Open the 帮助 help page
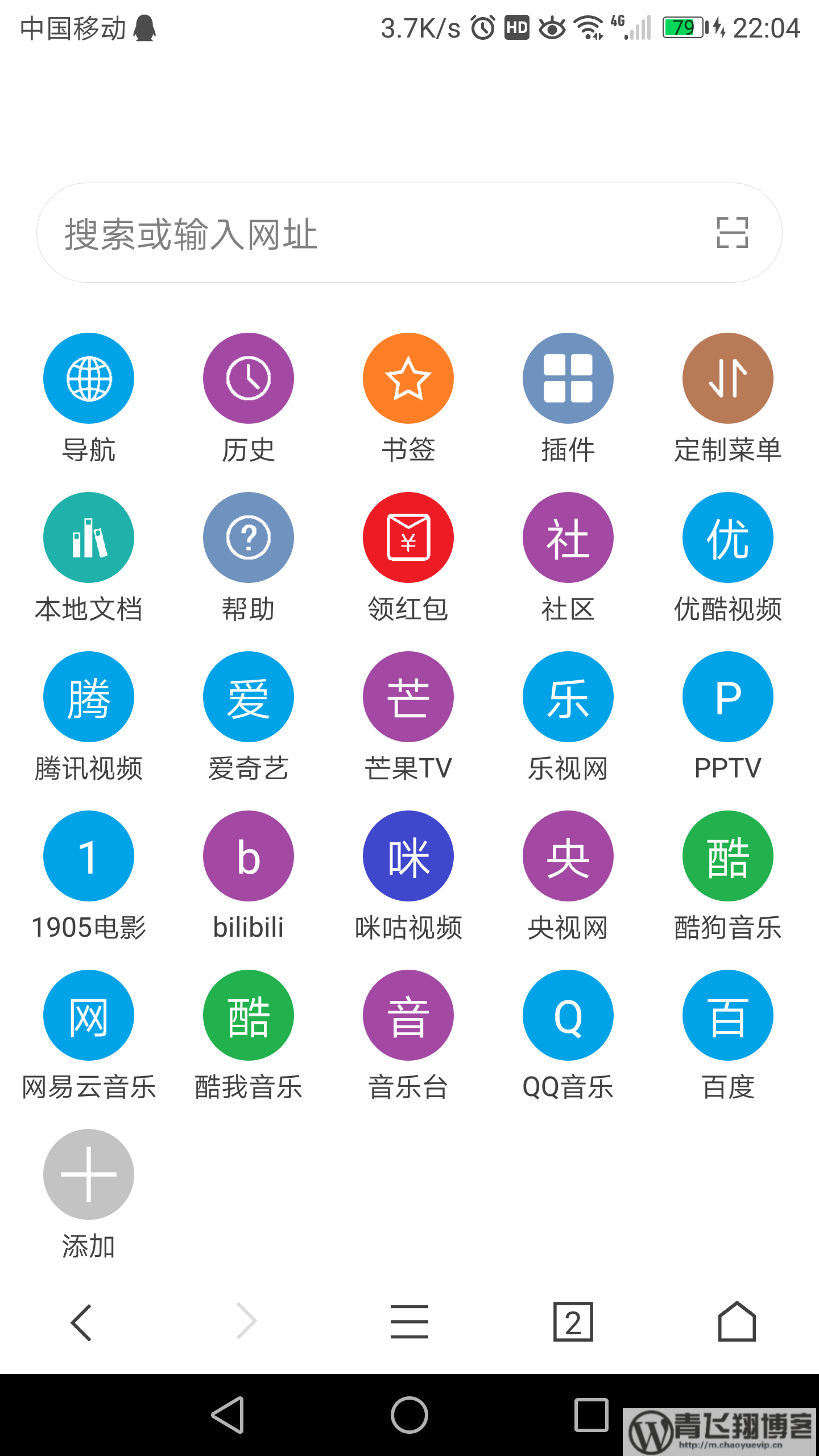The image size is (819, 1456). coord(249,537)
